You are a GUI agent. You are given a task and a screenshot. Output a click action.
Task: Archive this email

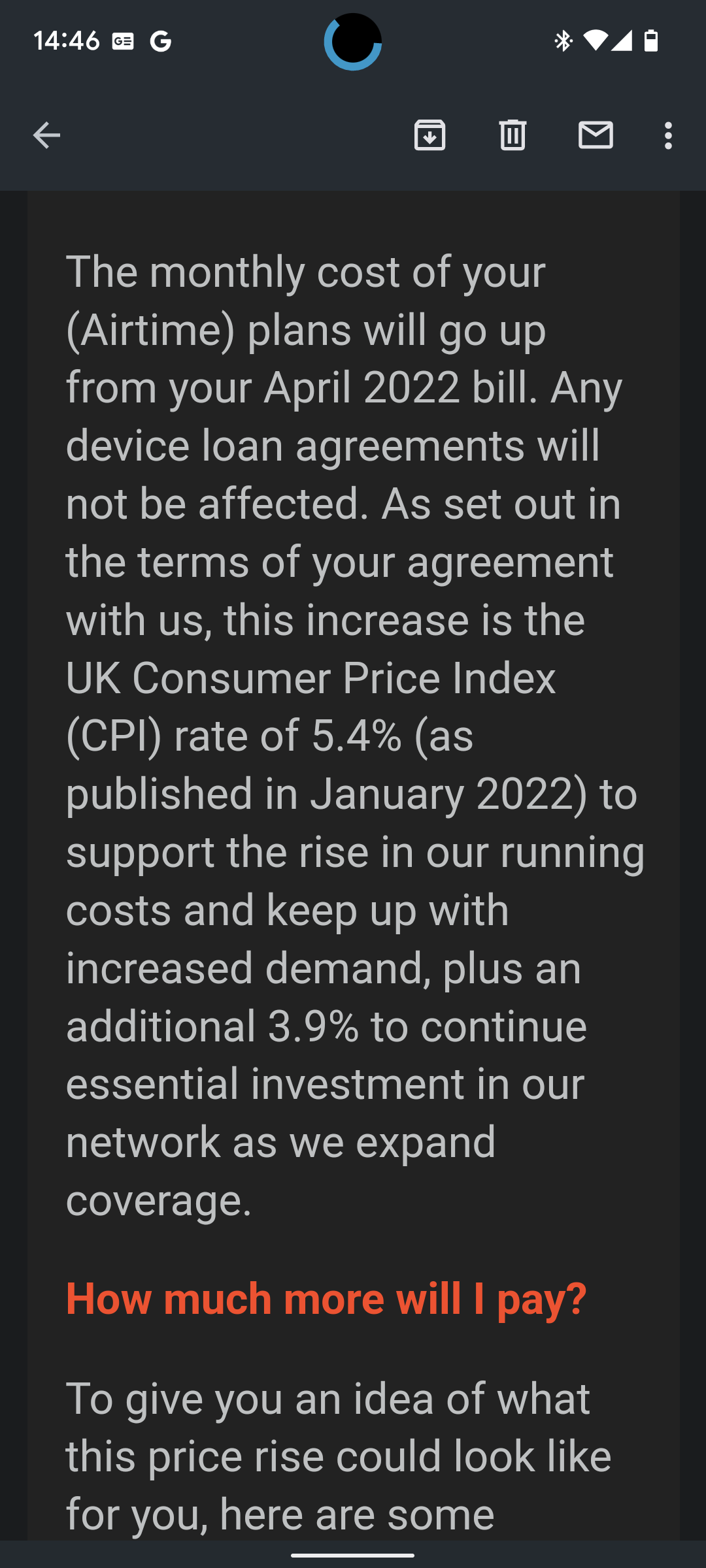click(x=429, y=135)
